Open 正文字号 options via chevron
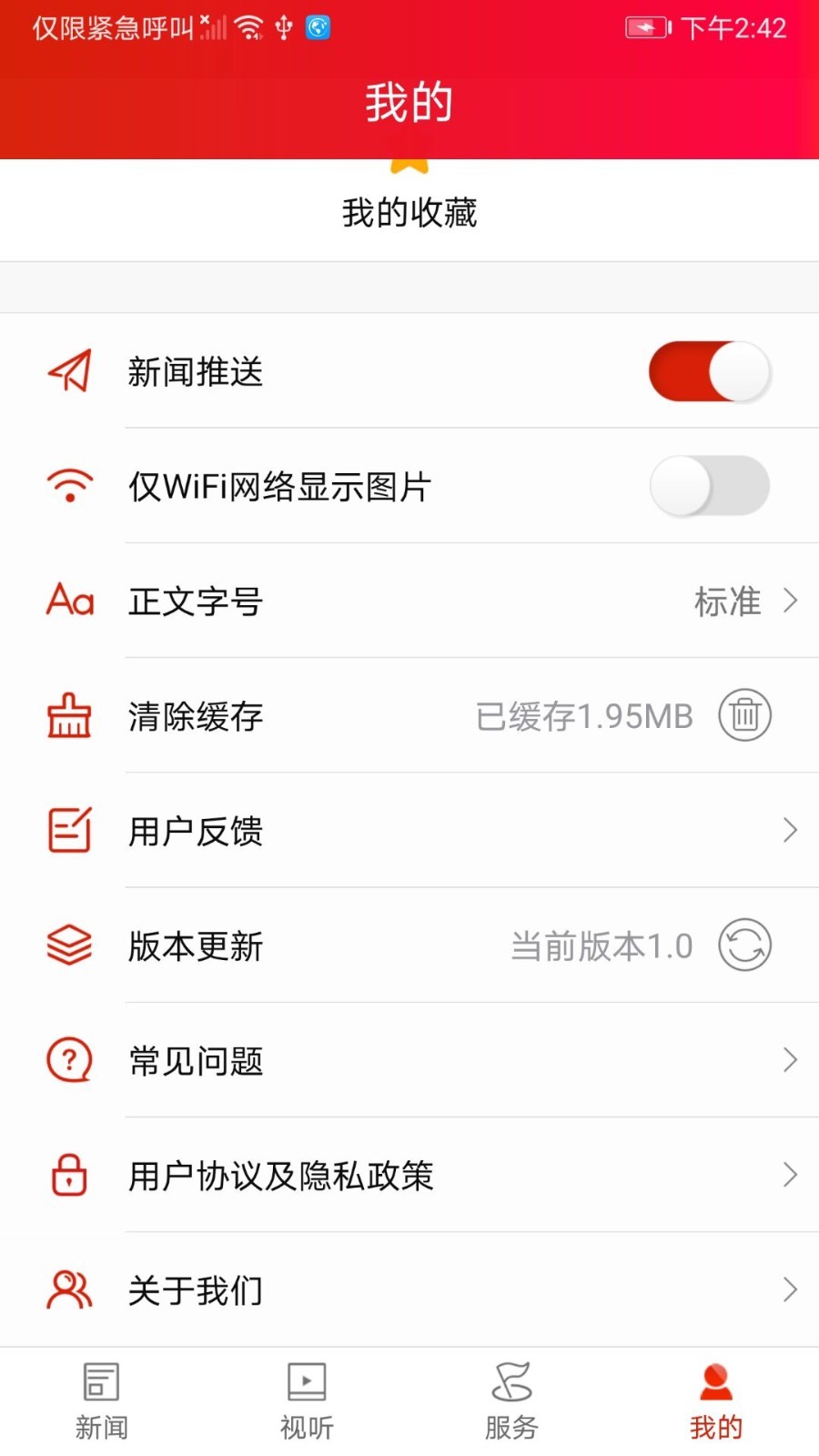The image size is (819, 1456). click(790, 601)
